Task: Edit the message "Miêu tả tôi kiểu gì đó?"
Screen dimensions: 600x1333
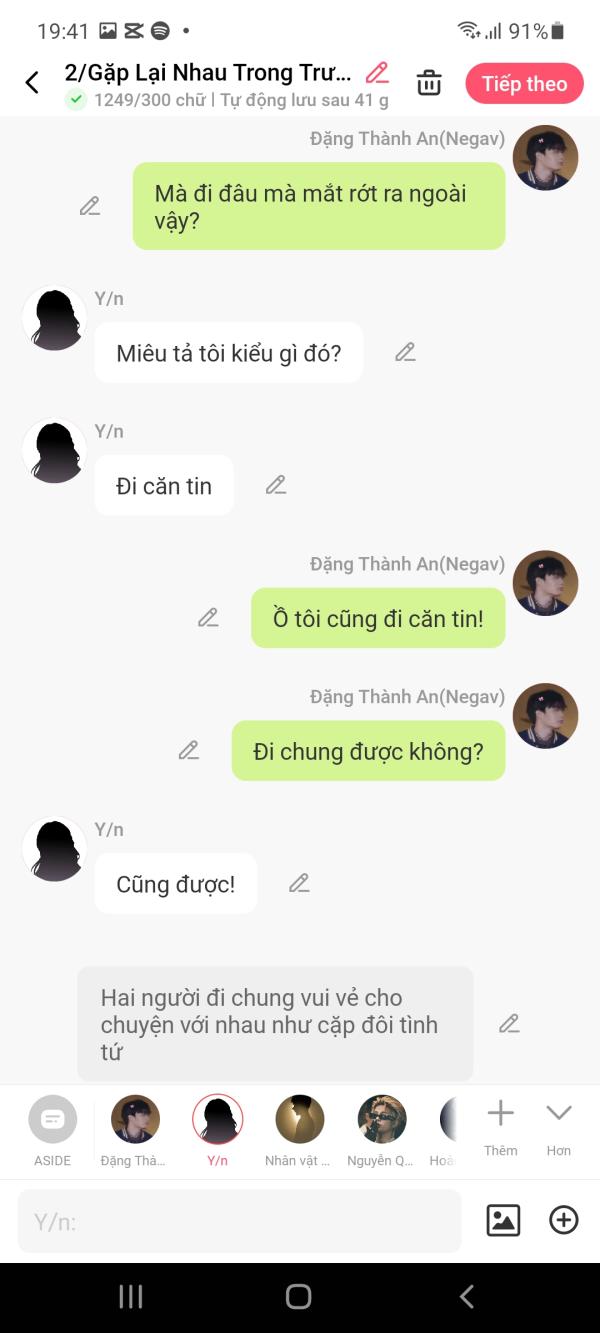Action: (405, 352)
